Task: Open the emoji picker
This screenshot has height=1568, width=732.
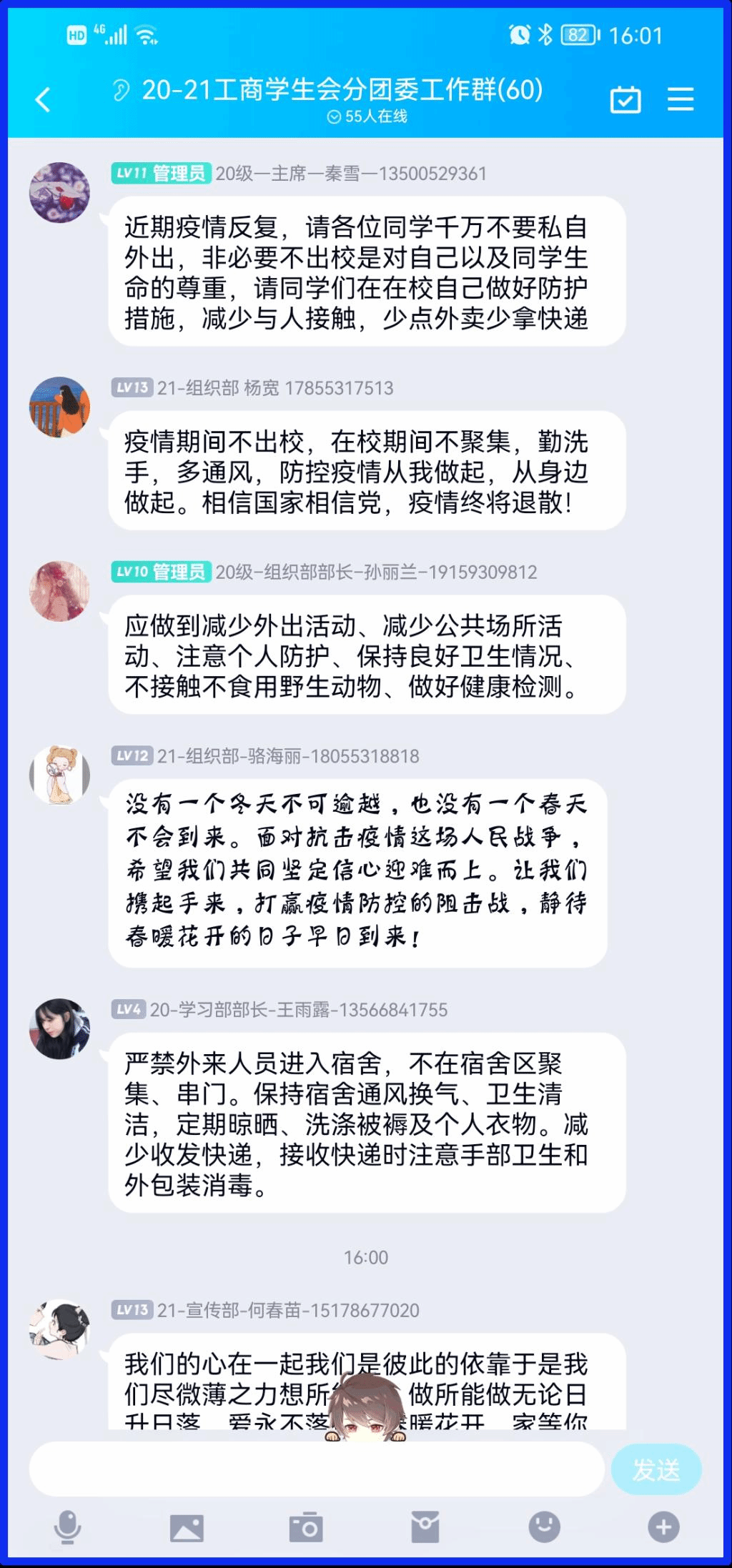Action: (544, 1527)
